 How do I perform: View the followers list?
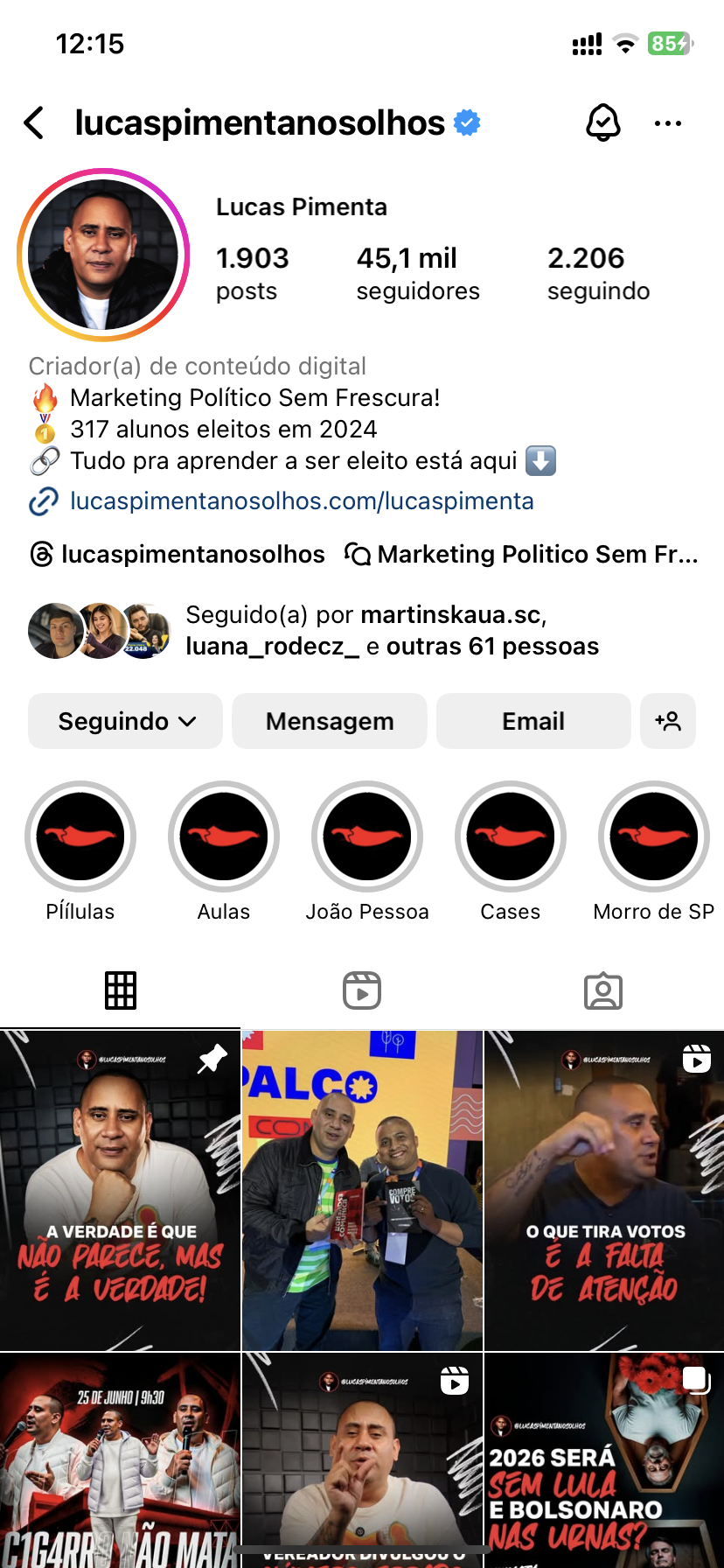tap(418, 273)
